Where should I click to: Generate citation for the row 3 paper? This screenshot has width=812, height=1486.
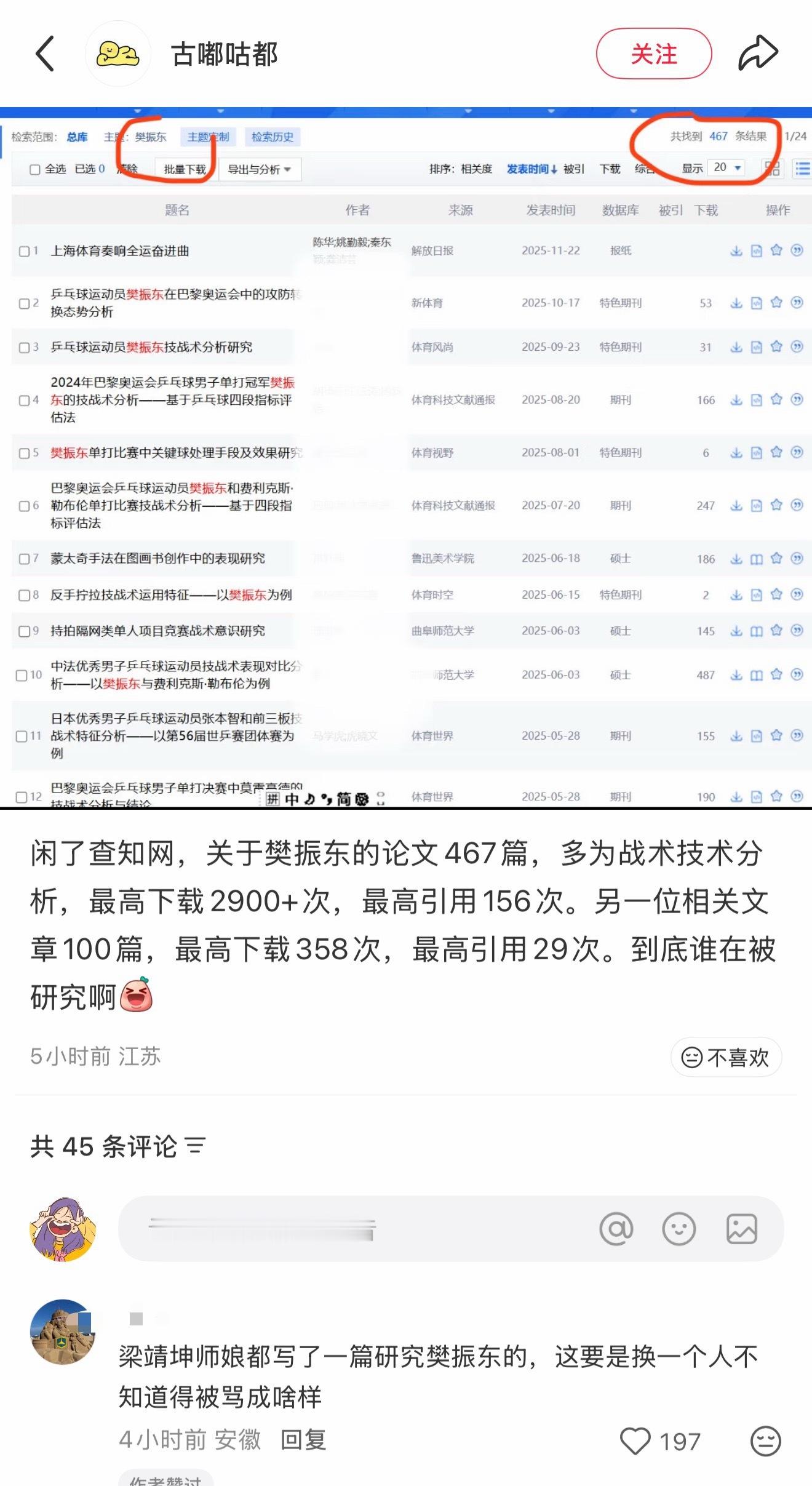[798, 346]
